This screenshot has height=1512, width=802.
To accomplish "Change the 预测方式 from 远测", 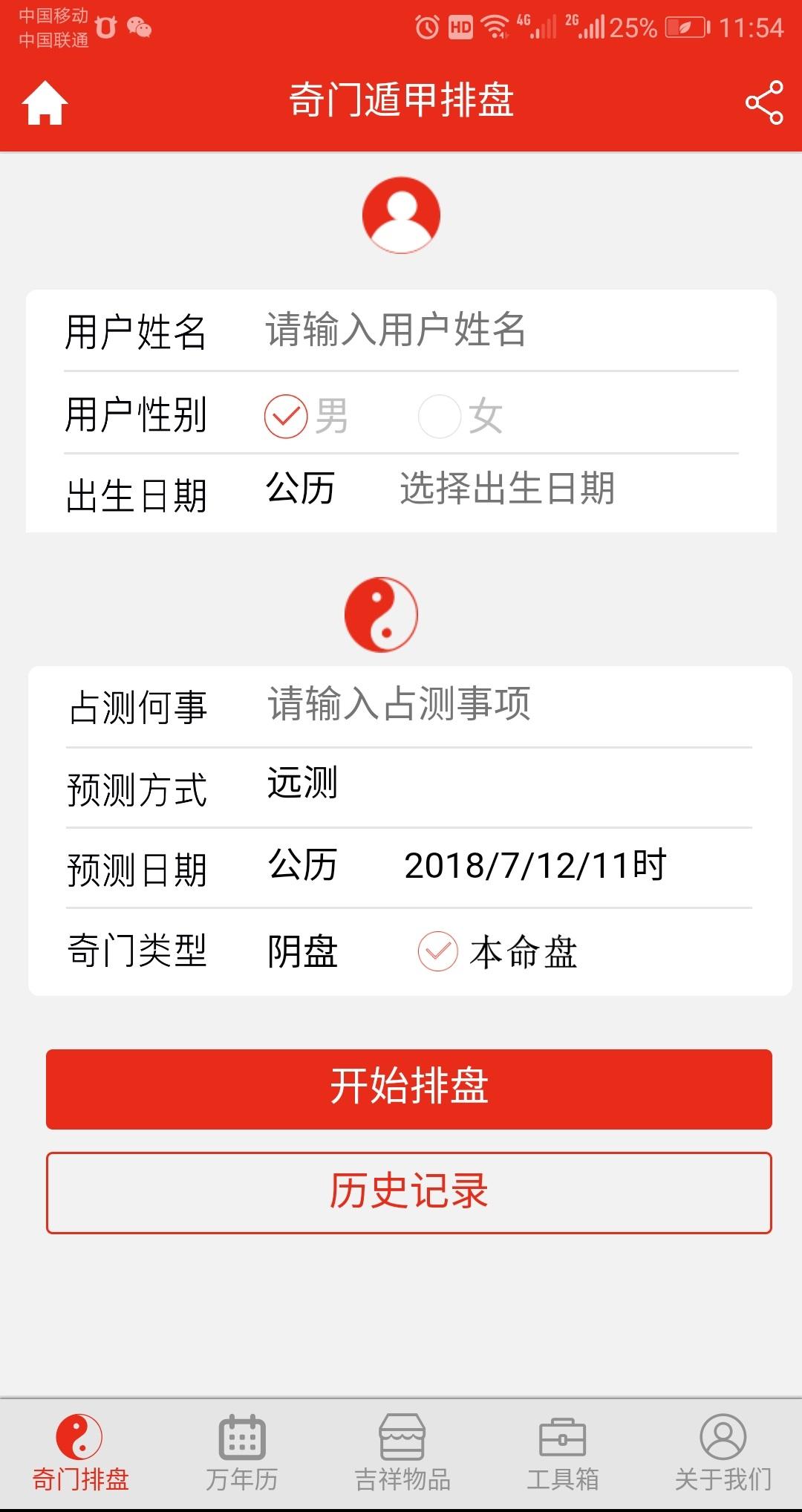I will tap(302, 783).
